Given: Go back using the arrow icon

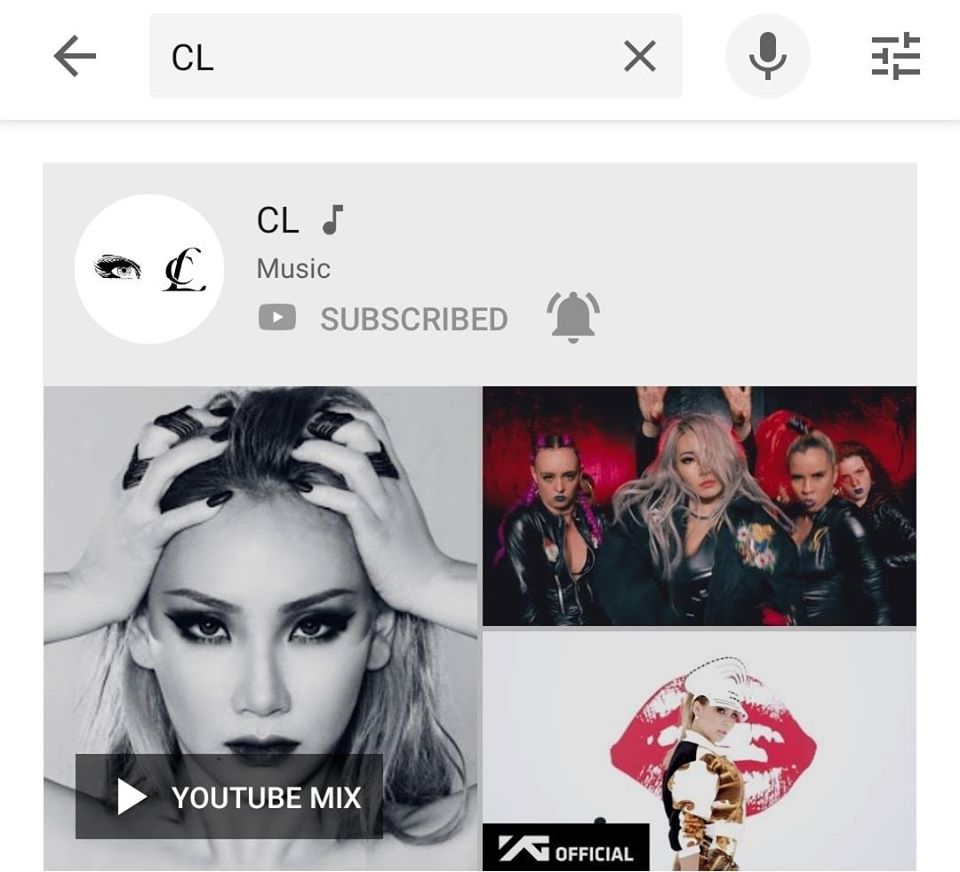Looking at the screenshot, I should click(x=75, y=57).
